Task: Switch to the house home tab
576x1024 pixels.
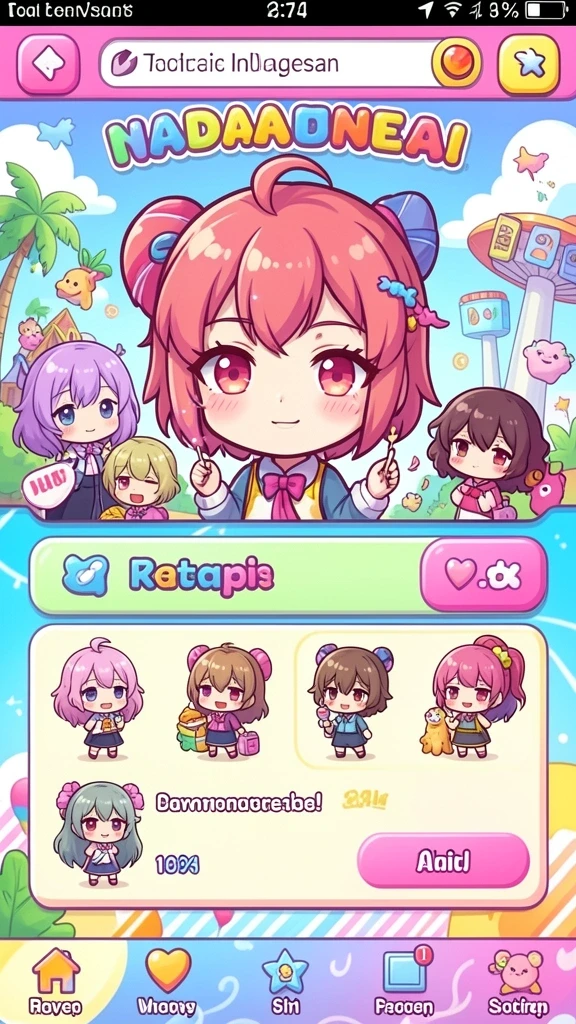Action: click(56, 982)
